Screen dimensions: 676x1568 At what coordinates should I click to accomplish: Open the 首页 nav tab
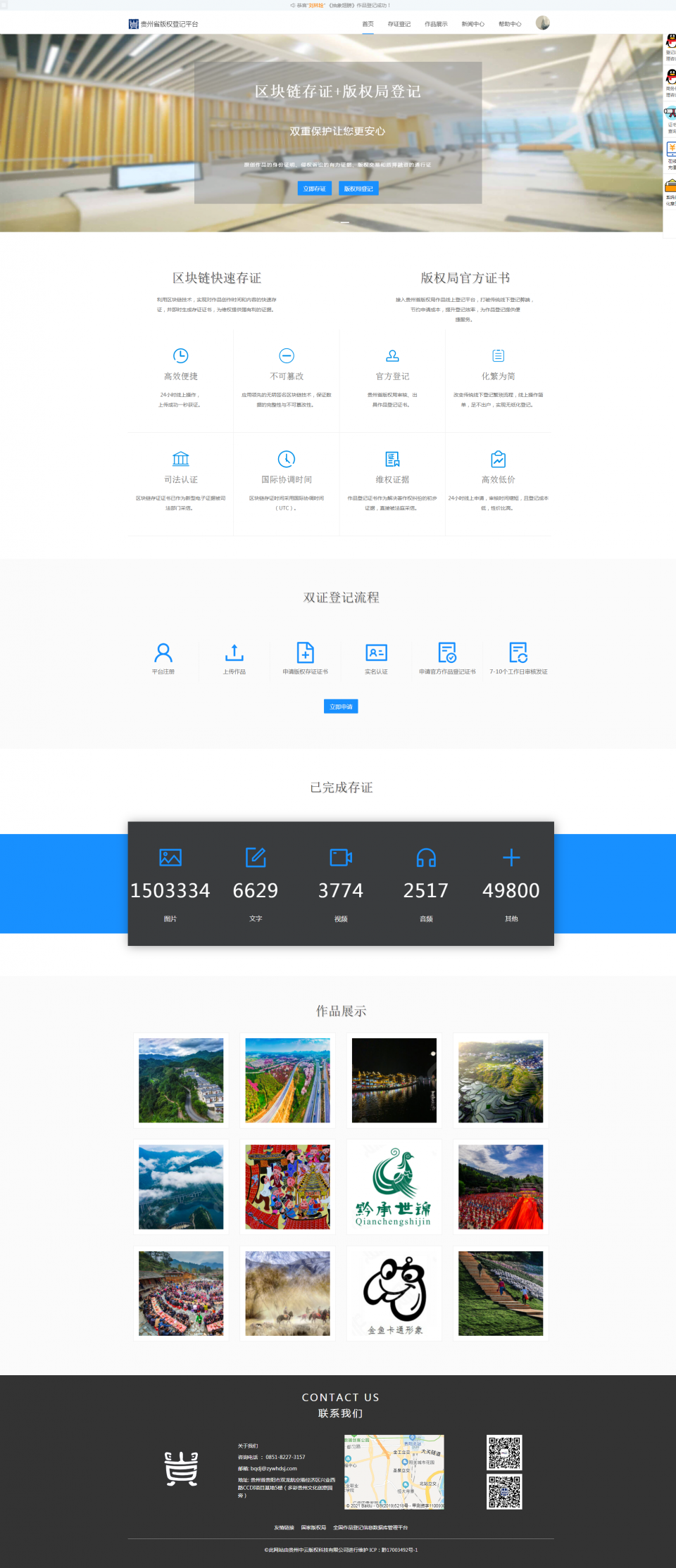point(368,24)
